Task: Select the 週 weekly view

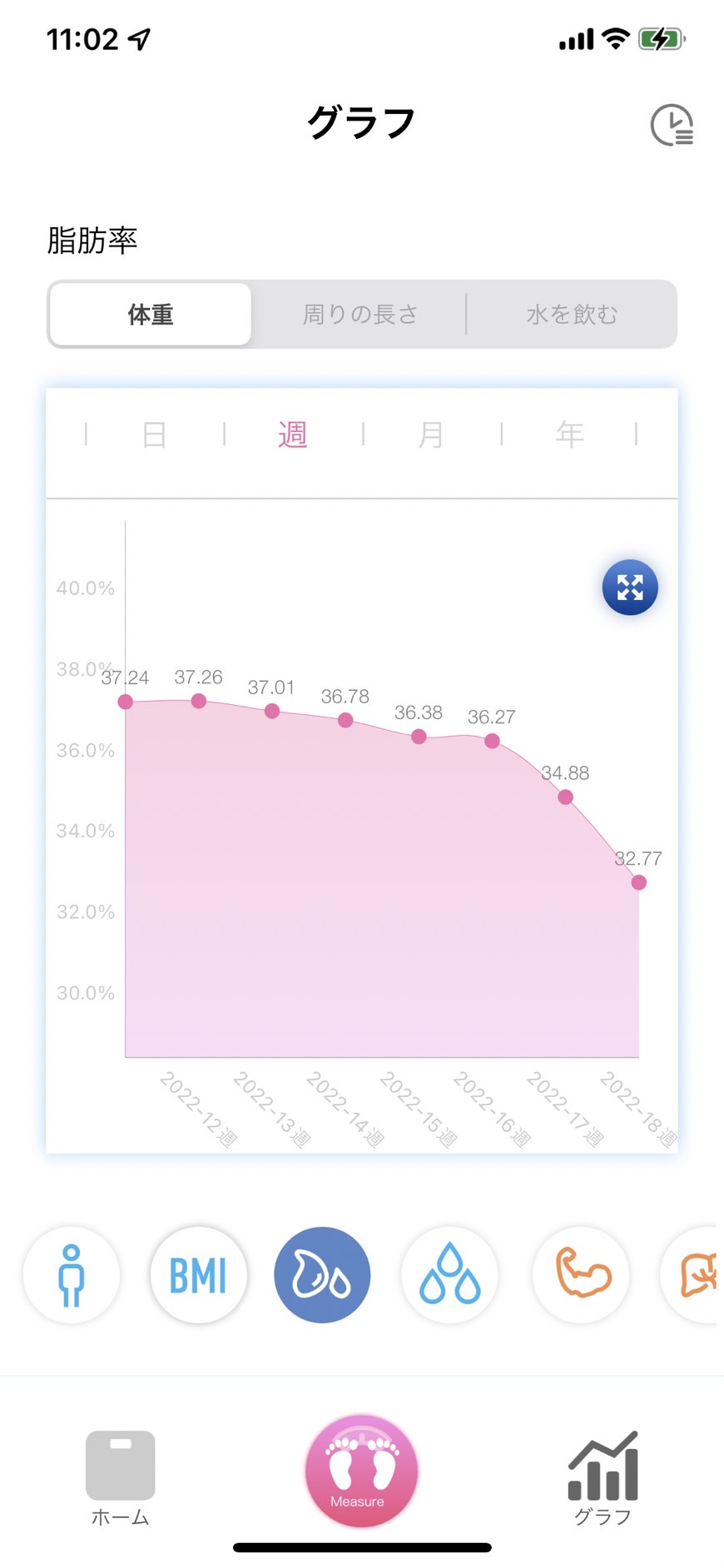Action: tap(293, 434)
